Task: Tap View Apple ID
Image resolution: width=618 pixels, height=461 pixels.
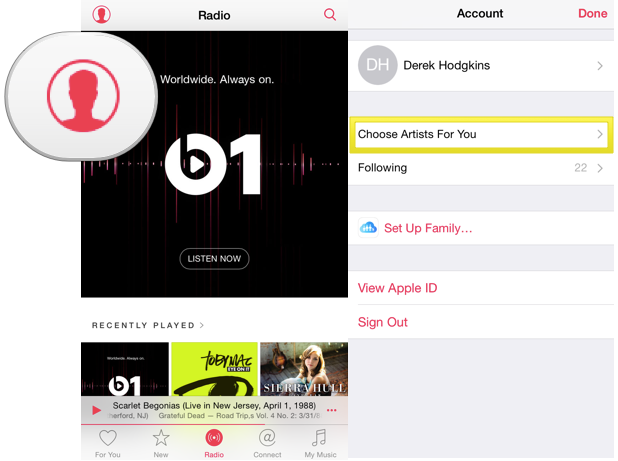Action: click(x=397, y=288)
